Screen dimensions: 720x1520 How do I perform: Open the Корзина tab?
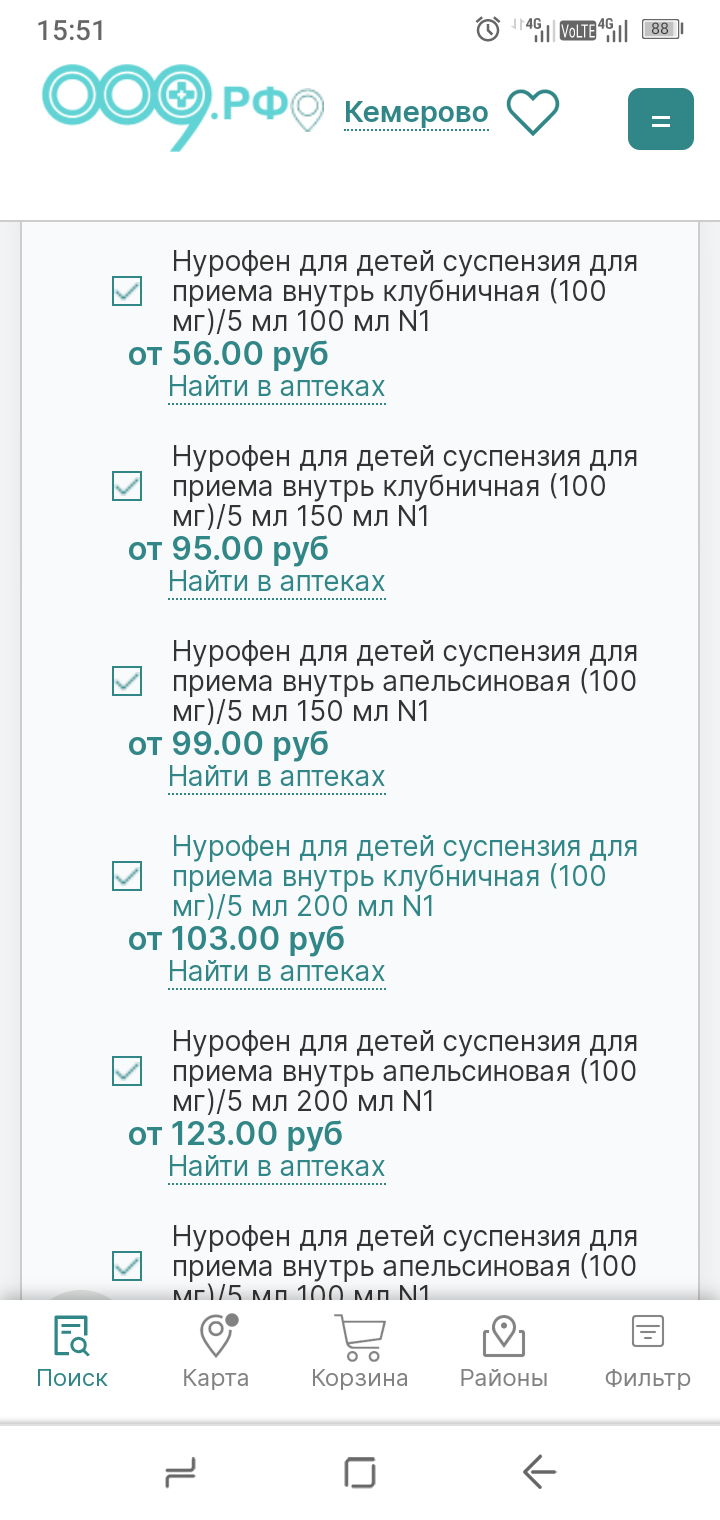click(360, 1351)
